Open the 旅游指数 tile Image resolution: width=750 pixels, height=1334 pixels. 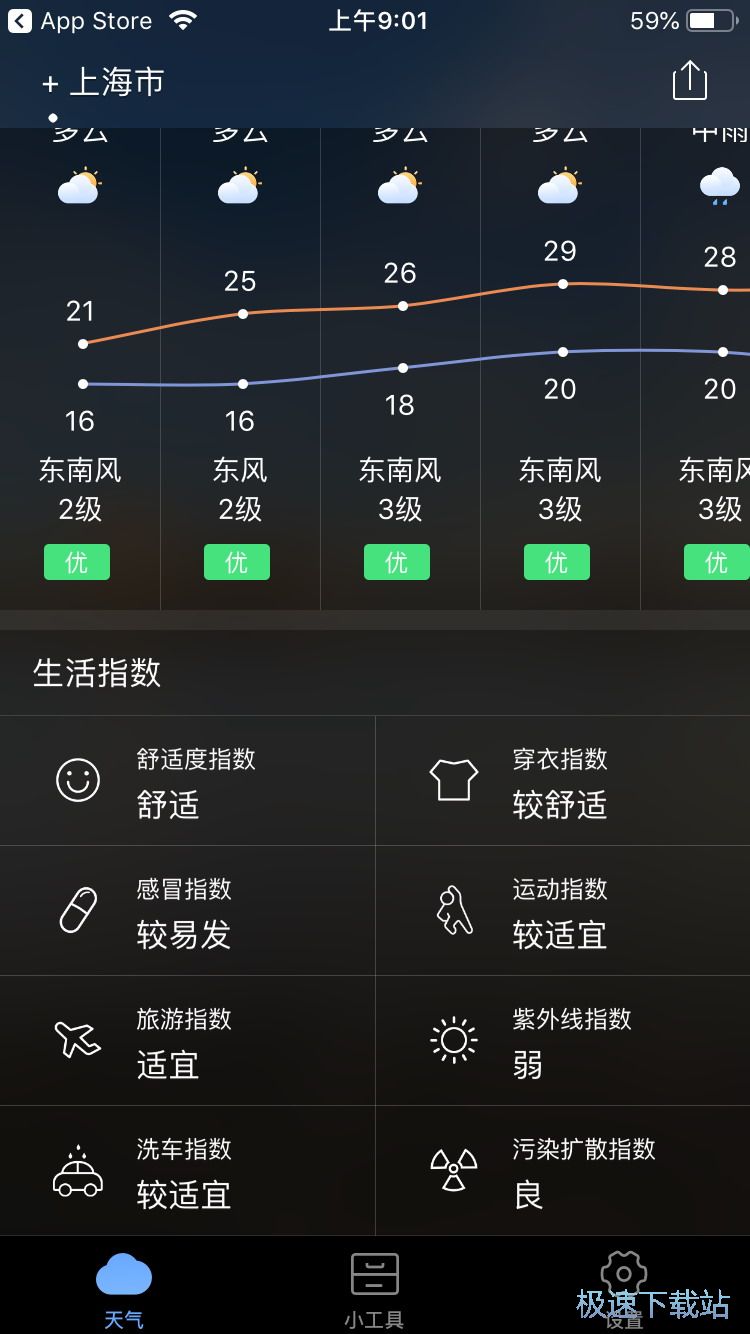click(x=188, y=1041)
